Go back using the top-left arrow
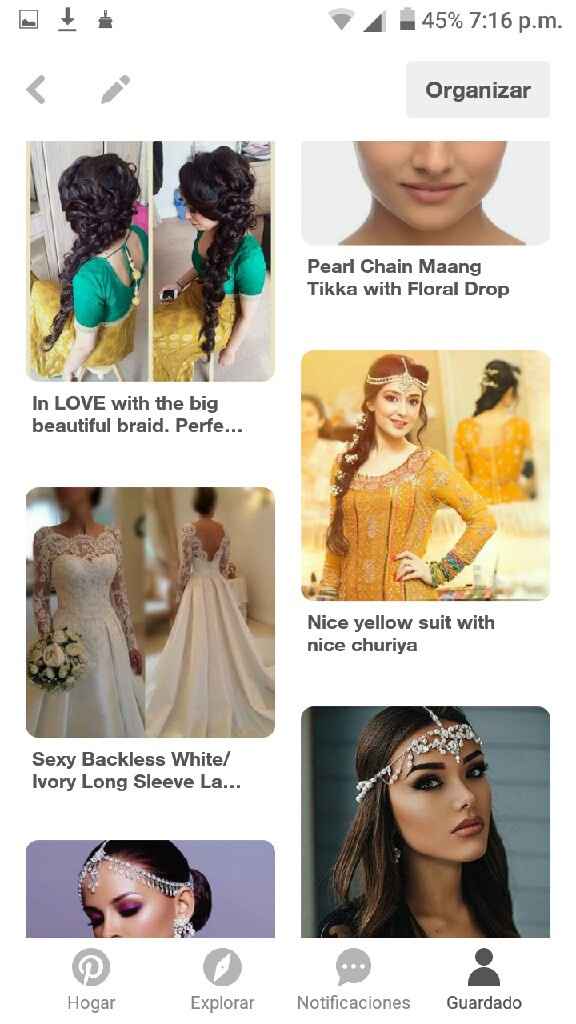 click(36, 89)
